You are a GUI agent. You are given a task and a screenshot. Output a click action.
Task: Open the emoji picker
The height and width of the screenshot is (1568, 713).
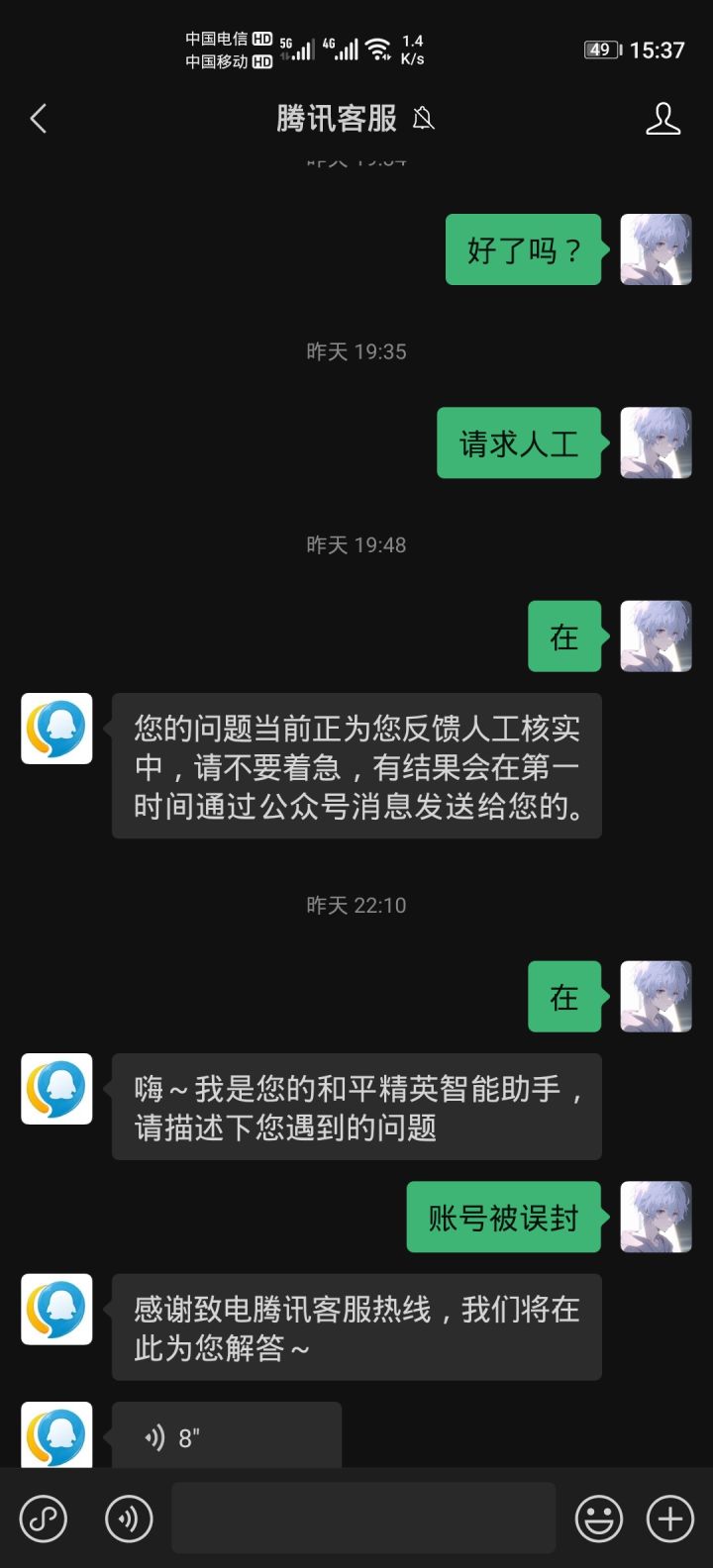(600, 1518)
